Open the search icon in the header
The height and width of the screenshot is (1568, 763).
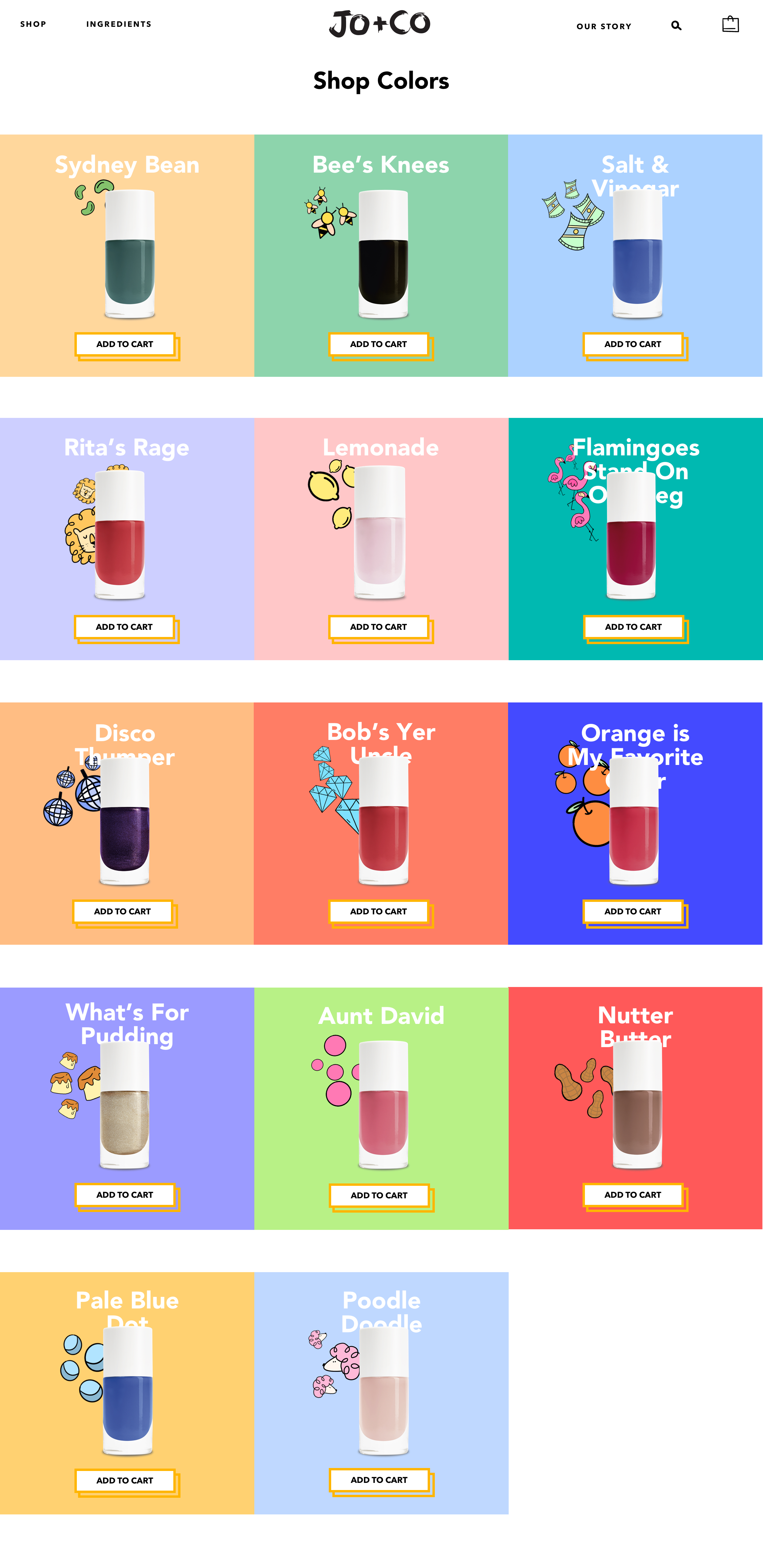coord(676,26)
